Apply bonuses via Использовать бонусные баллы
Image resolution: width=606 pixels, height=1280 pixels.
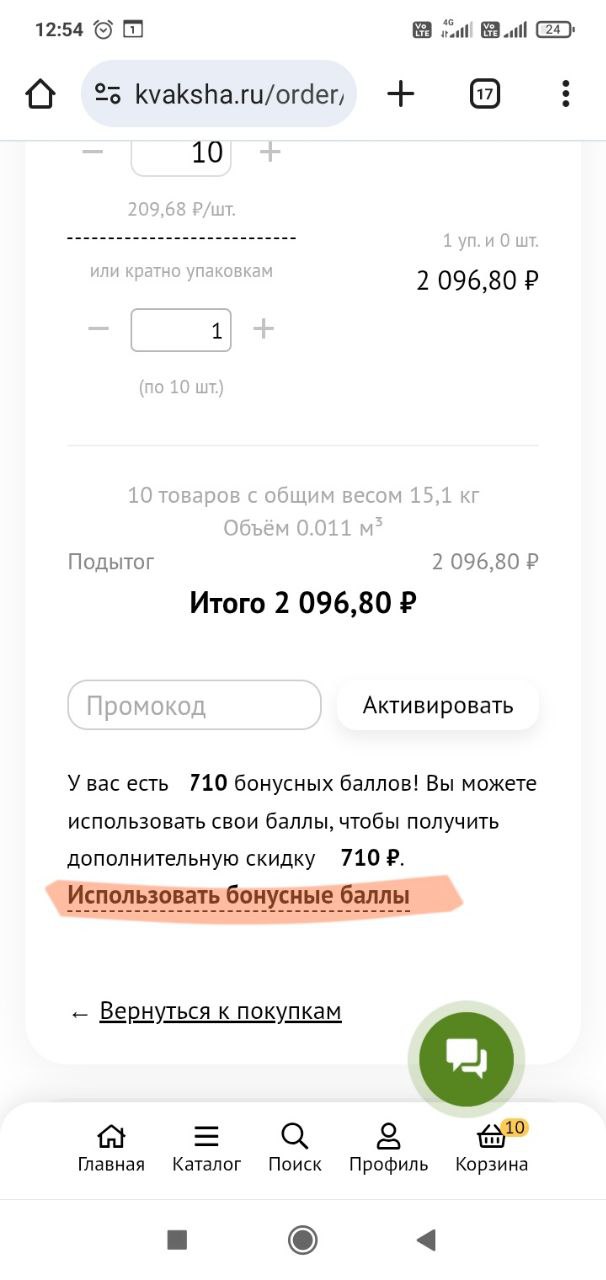(239, 895)
